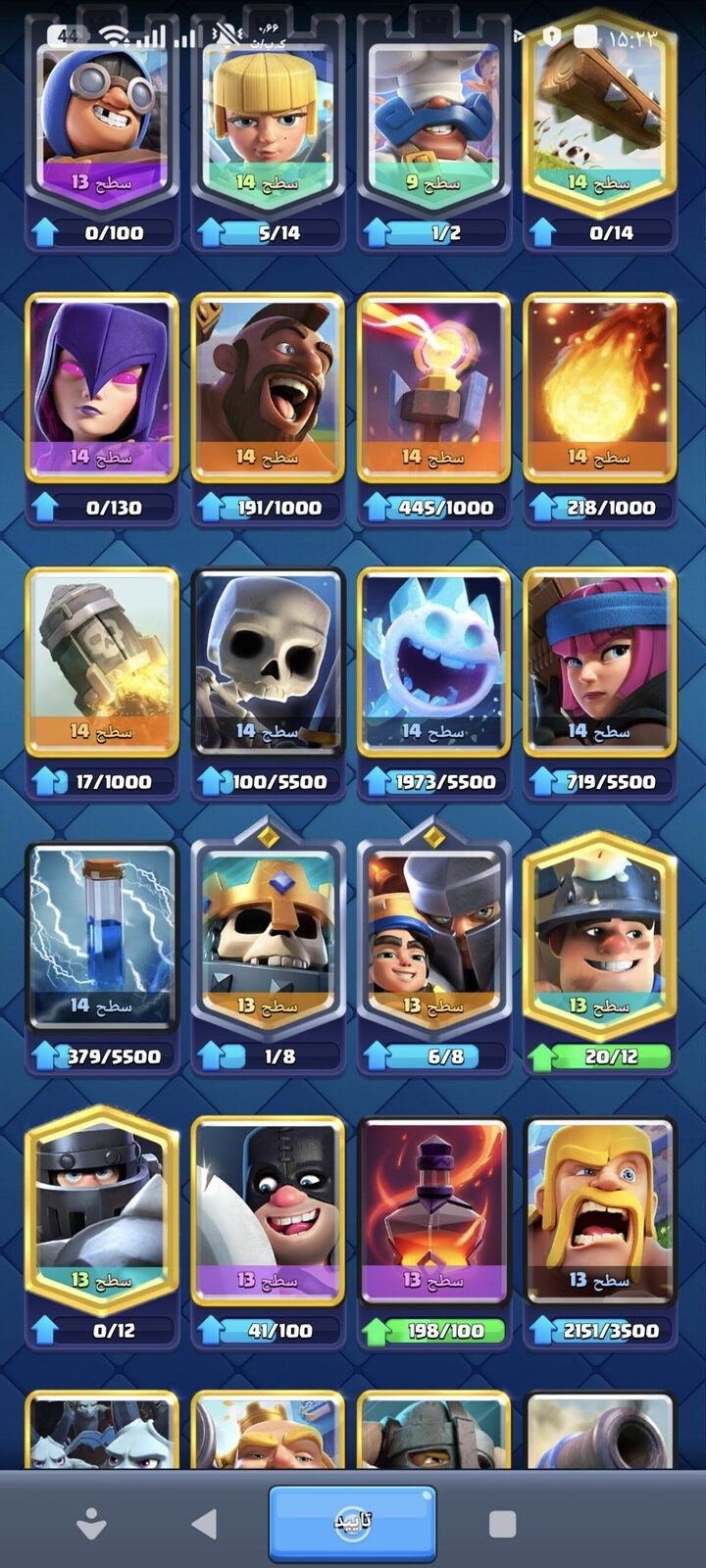706x1568 pixels.
Task: Open recent apps with the square button
Action: (502, 1523)
